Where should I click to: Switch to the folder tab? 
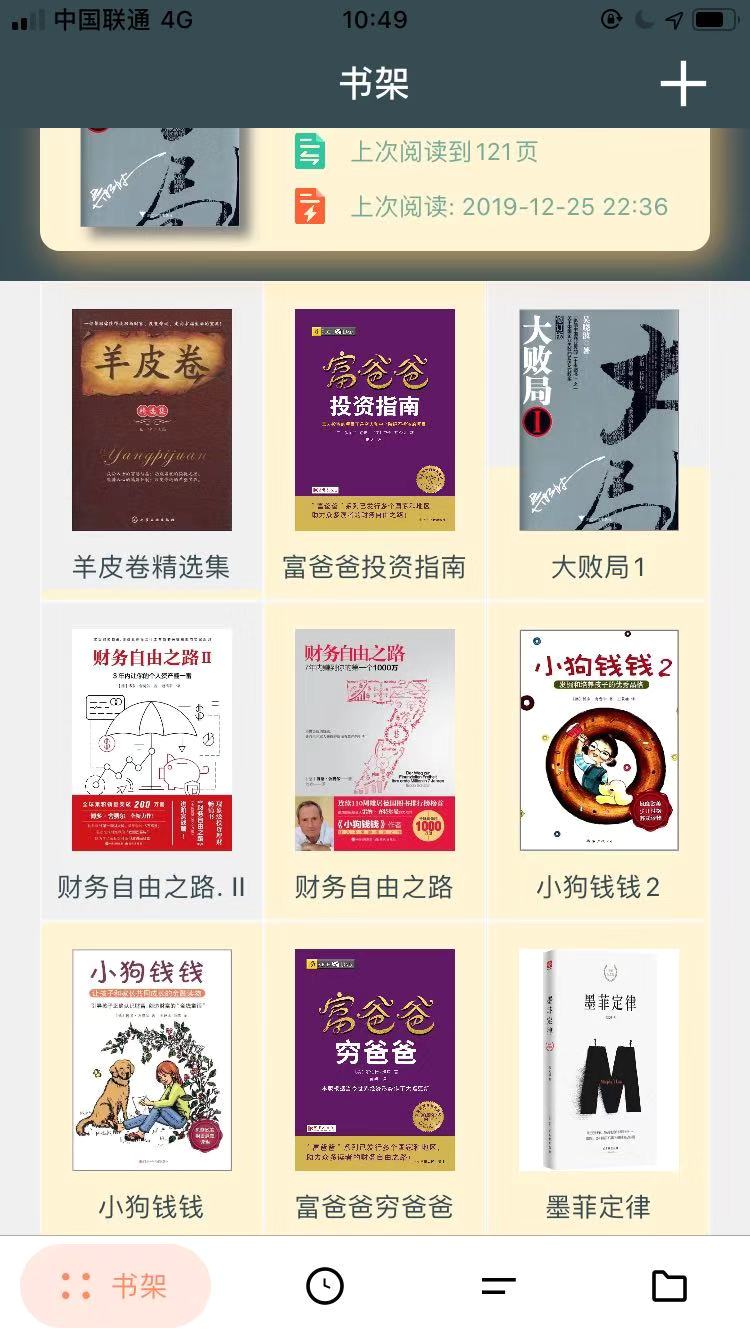[669, 1286]
